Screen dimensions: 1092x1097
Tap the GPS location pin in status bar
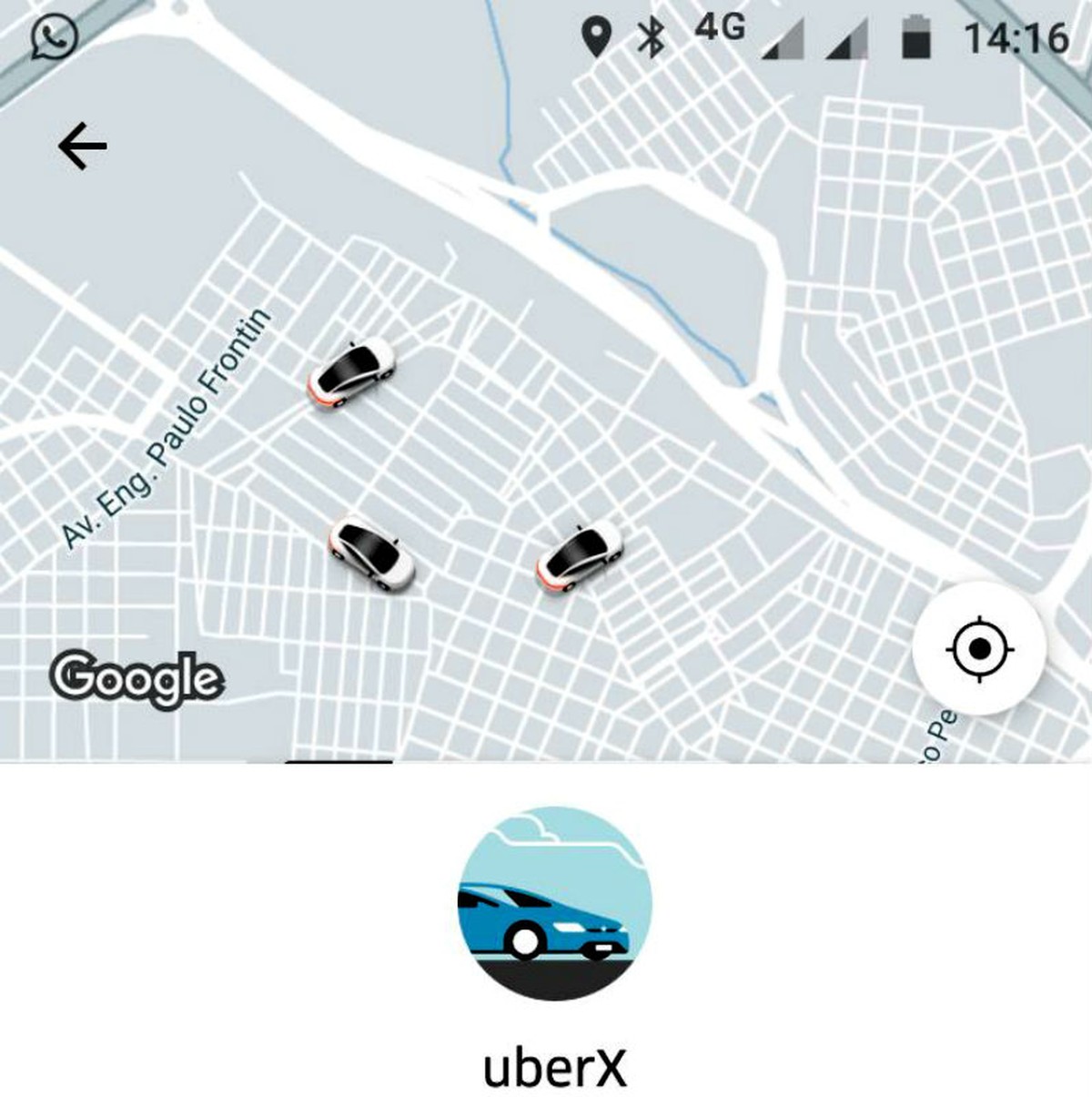(x=596, y=34)
